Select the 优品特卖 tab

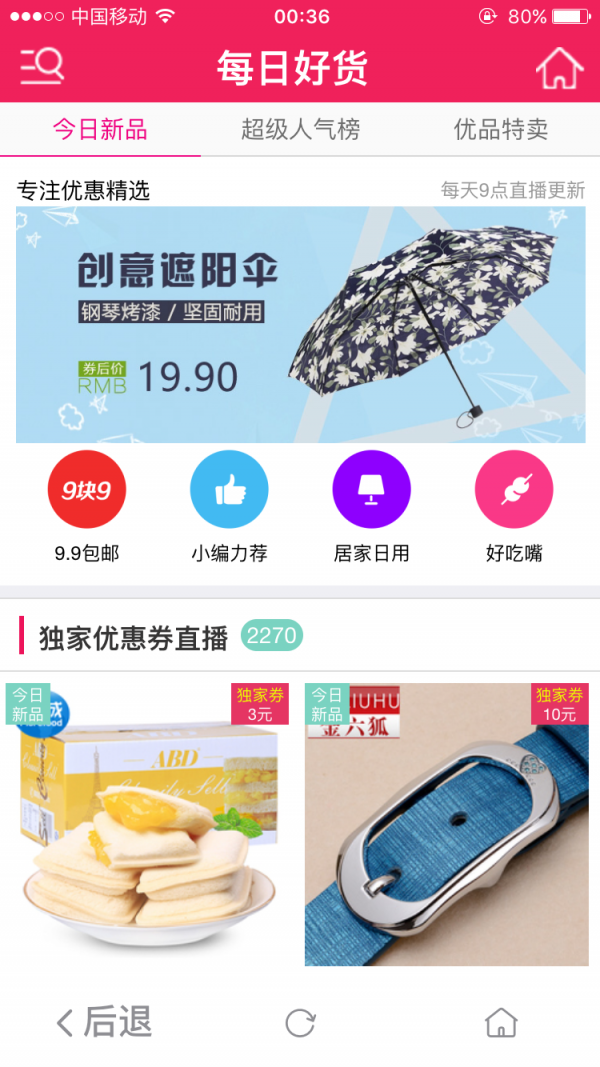(500, 130)
